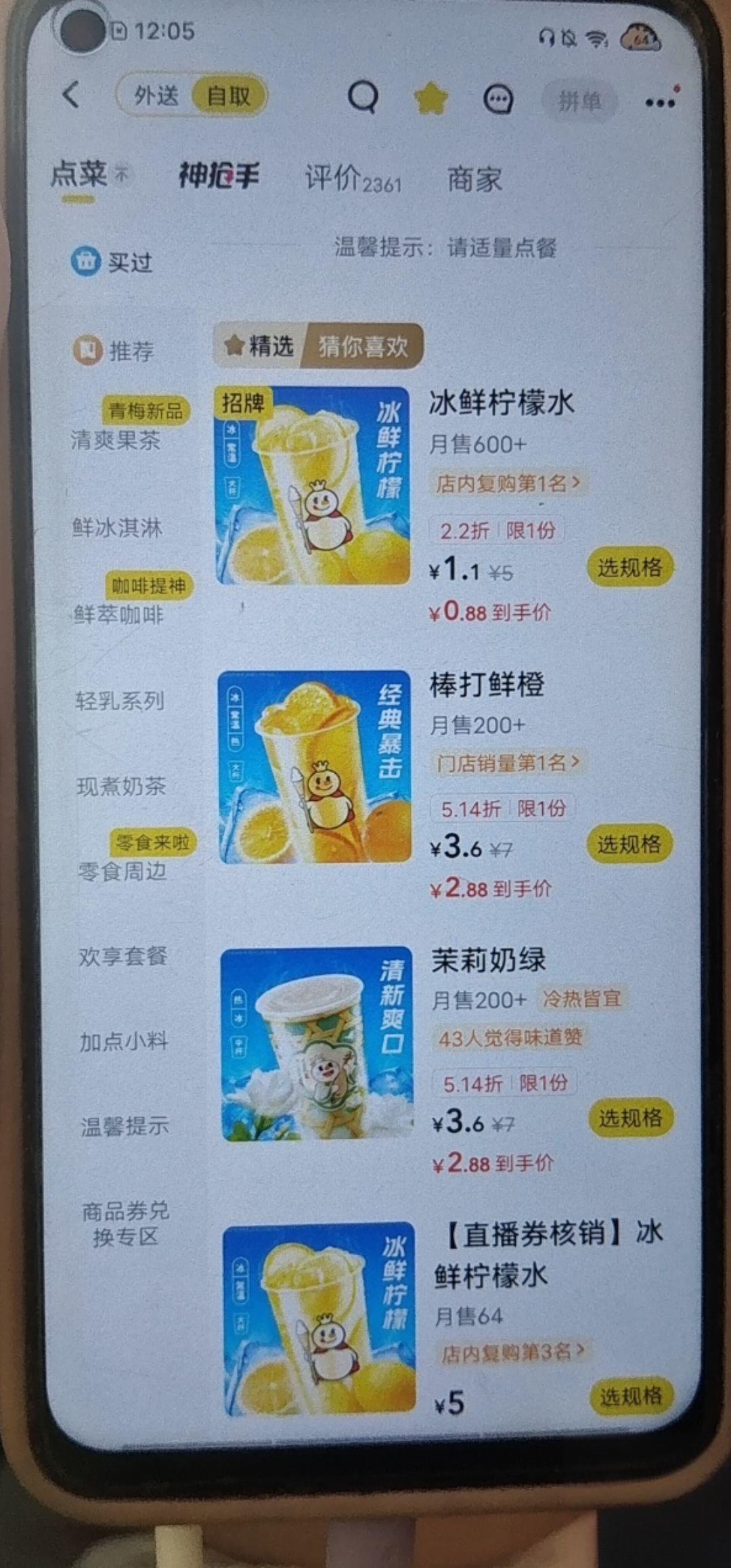This screenshot has height=1568, width=731.
Task: Jump to the 鲜萃咖啡 category
Action: [118, 615]
